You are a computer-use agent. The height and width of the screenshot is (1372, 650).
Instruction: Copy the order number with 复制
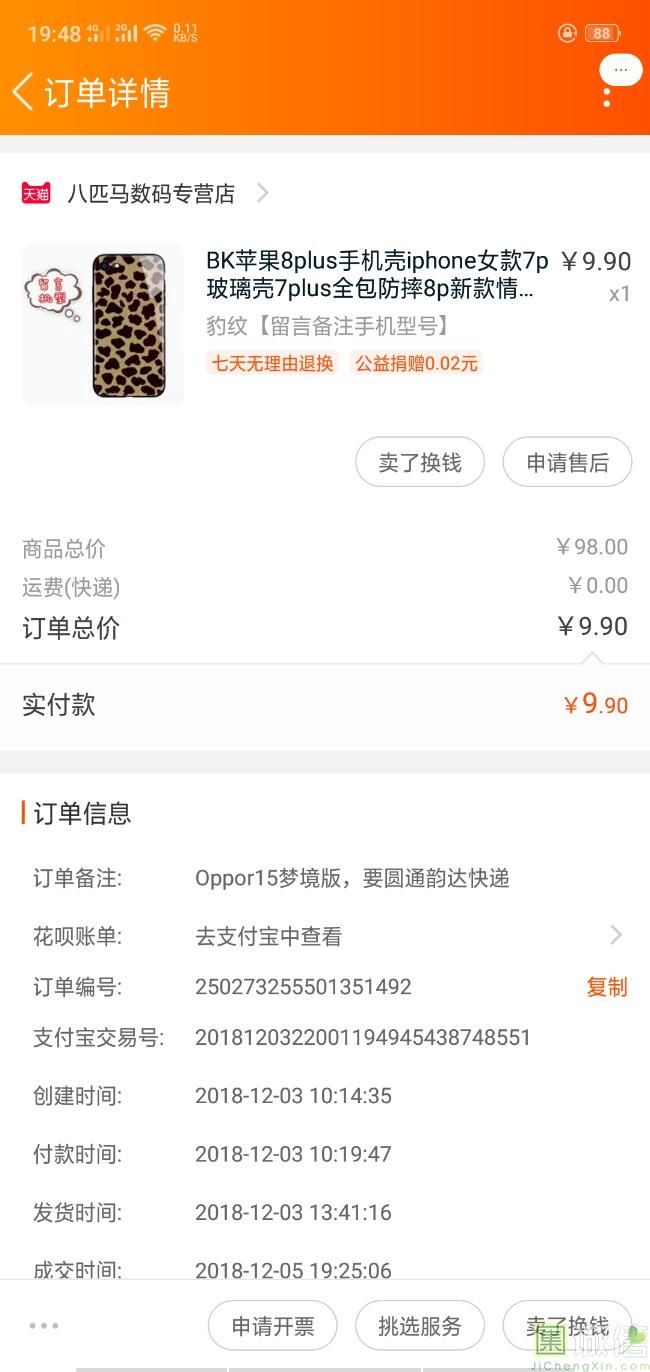[606, 987]
